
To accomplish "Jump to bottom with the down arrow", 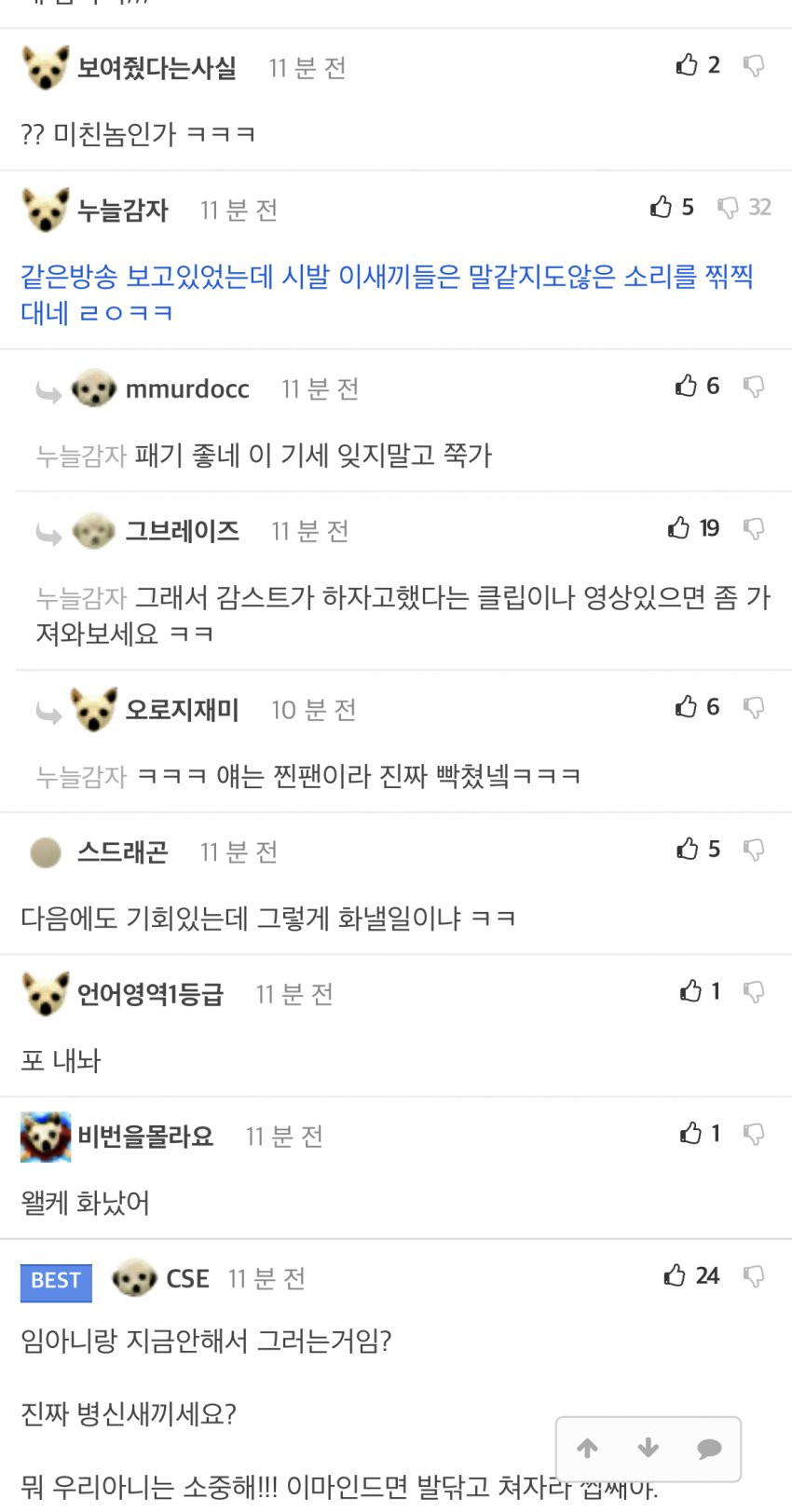I will click(649, 1448).
